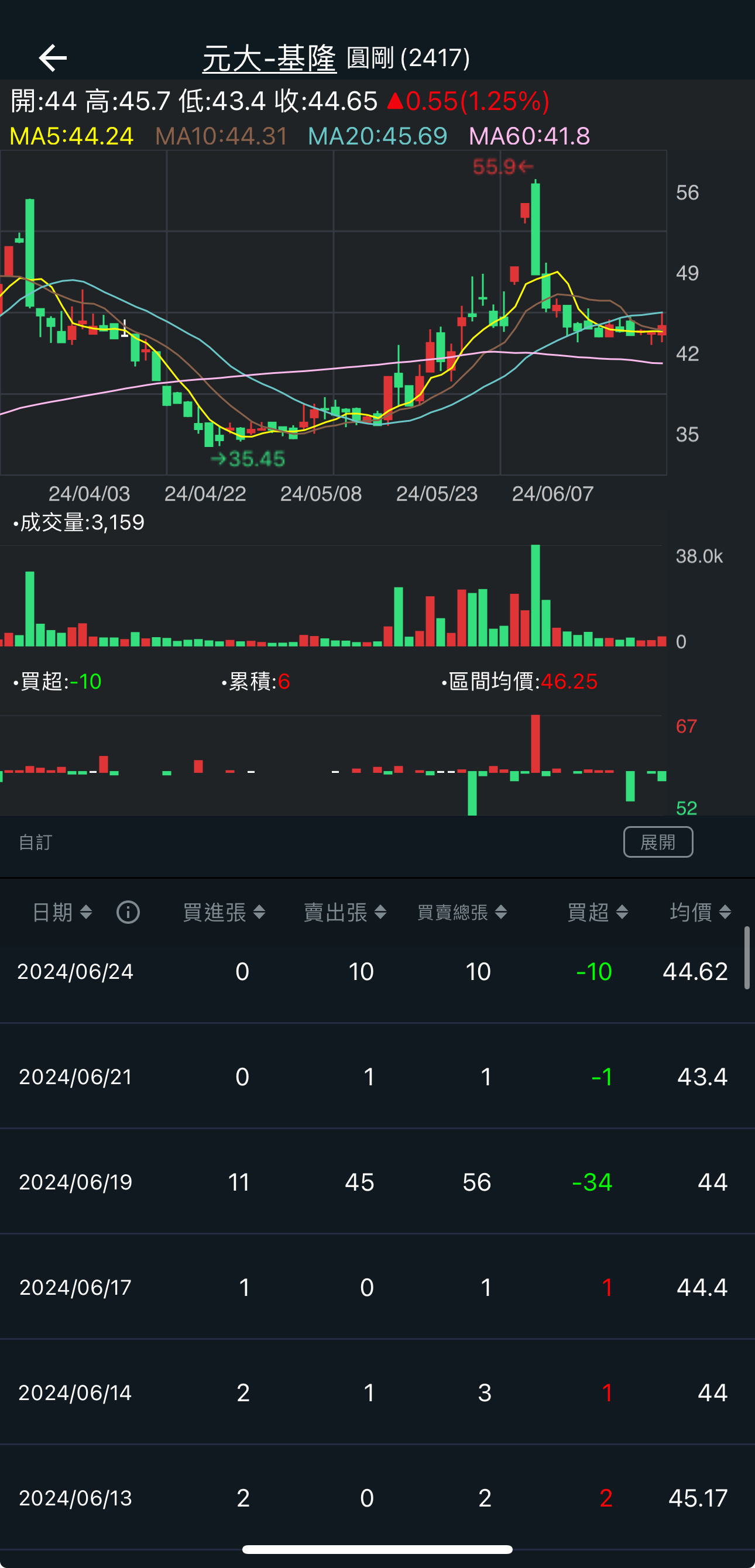
Task: Open the underlined 元大-基隆 broker link
Action: point(269,59)
